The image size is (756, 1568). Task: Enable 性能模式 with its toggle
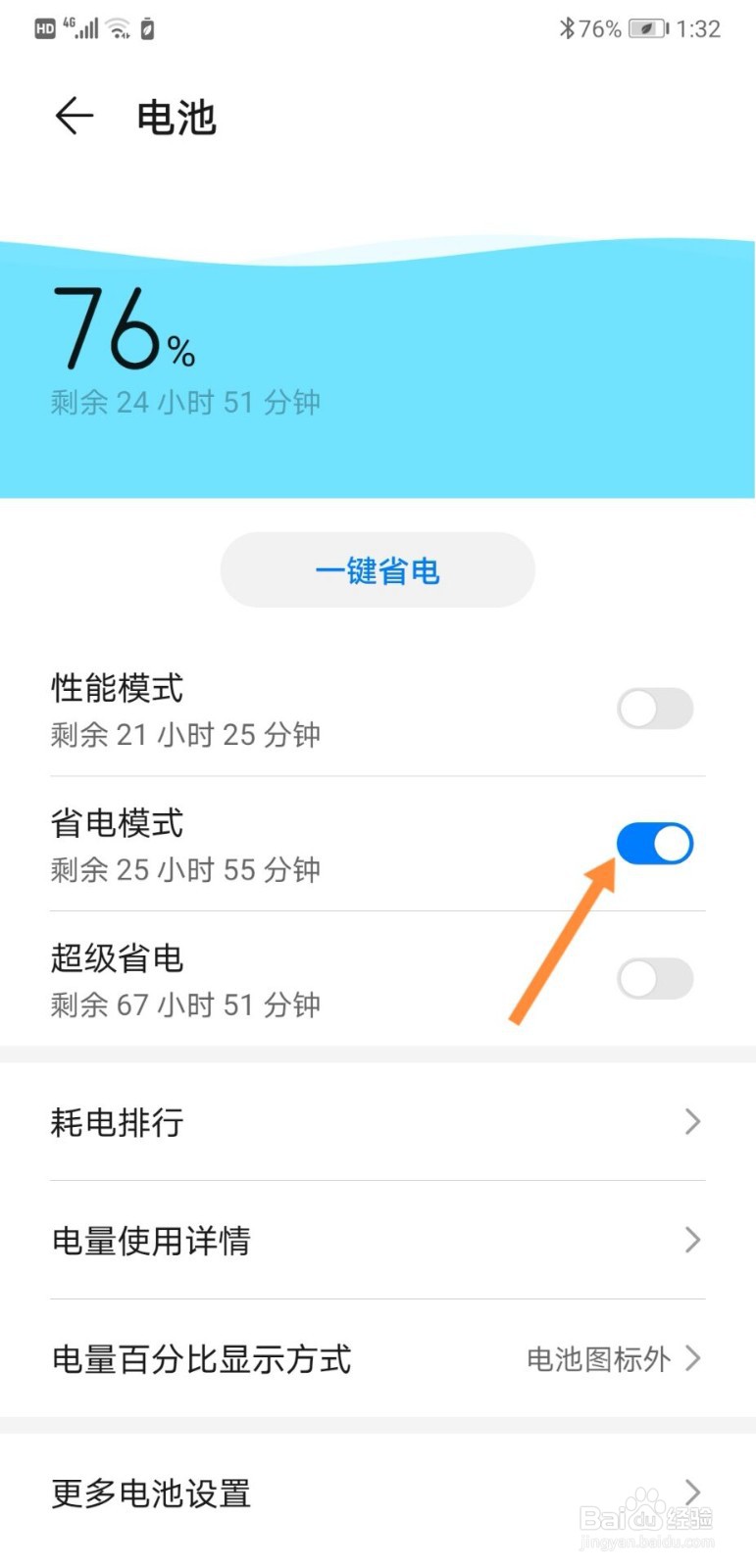click(x=654, y=709)
